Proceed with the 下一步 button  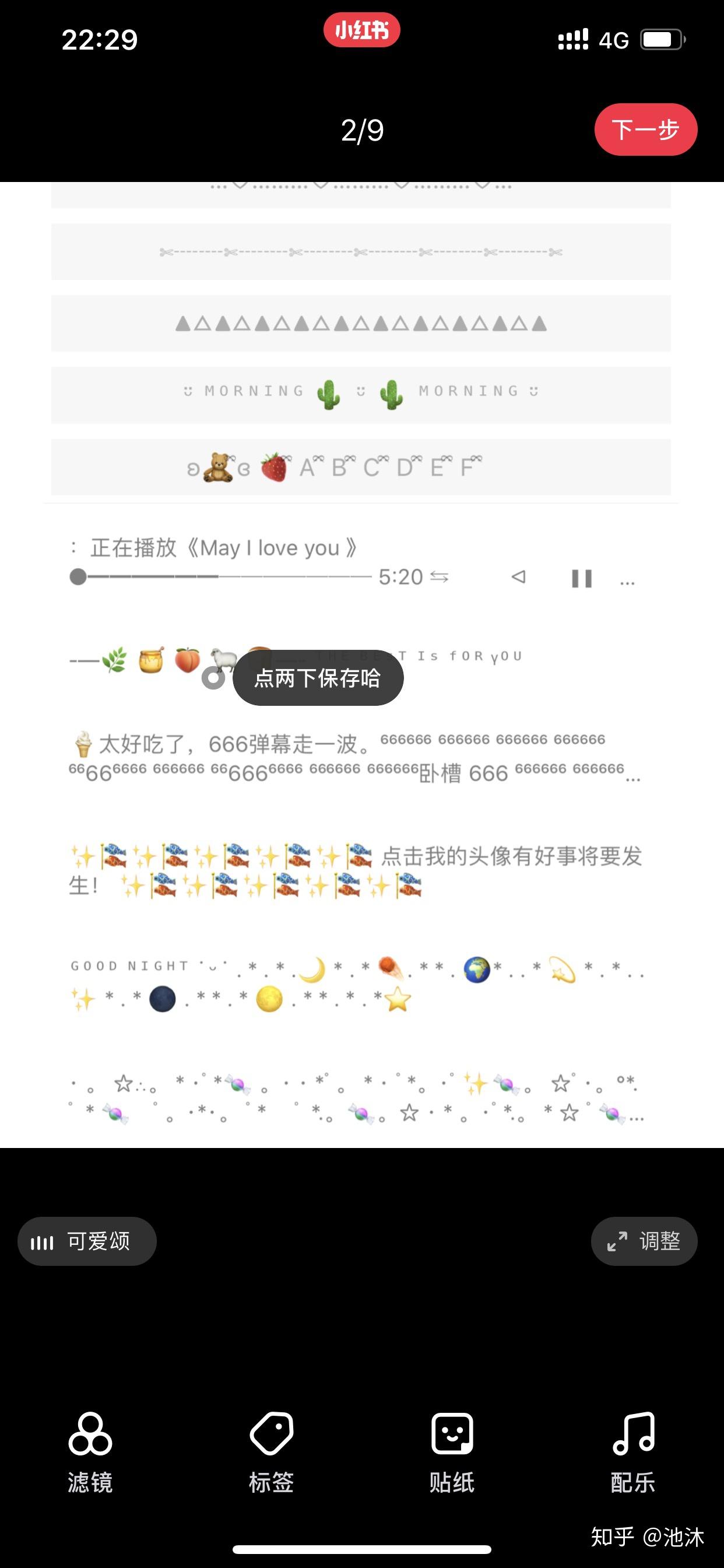pos(645,129)
